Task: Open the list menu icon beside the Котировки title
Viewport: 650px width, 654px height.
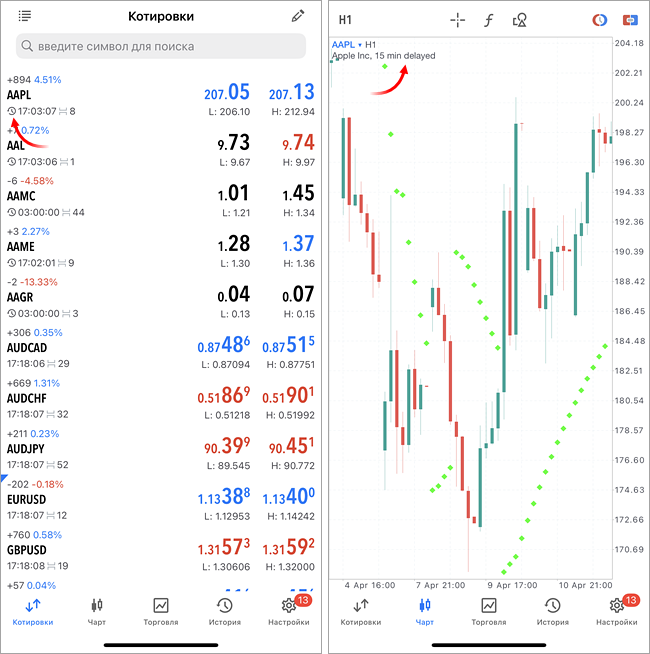Action: 24,16
